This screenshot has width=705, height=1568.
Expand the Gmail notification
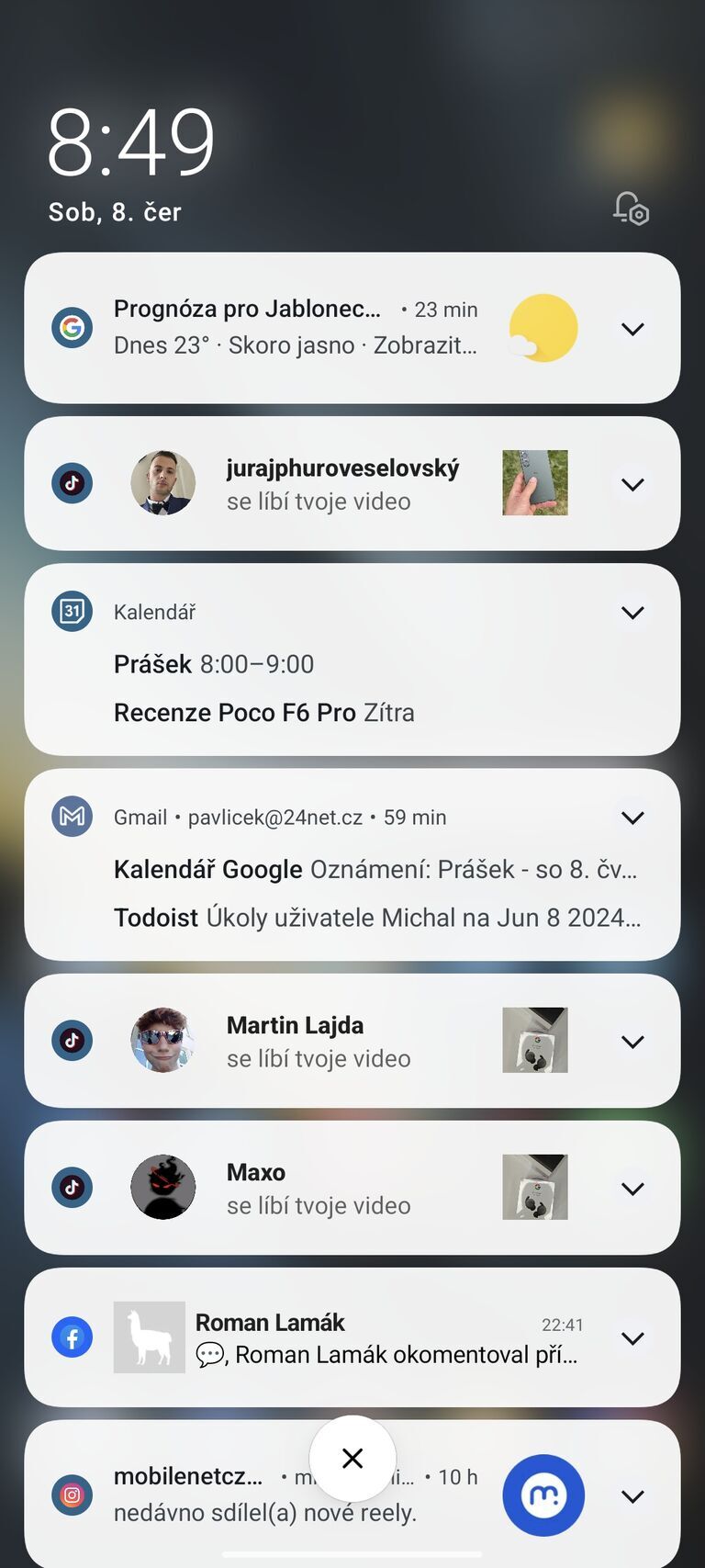[x=632, y=818]
